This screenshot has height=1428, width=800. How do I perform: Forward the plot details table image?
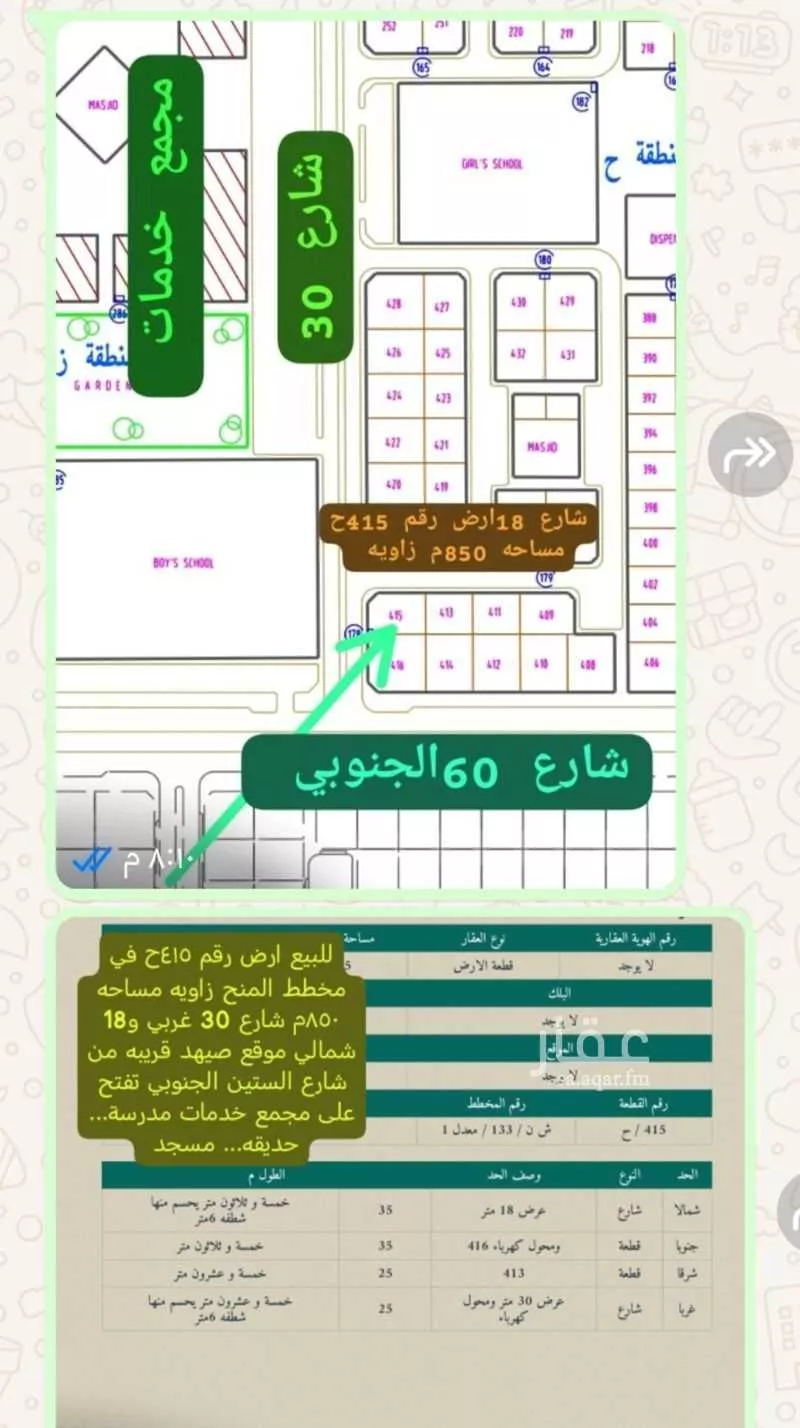pos(792,1216)
